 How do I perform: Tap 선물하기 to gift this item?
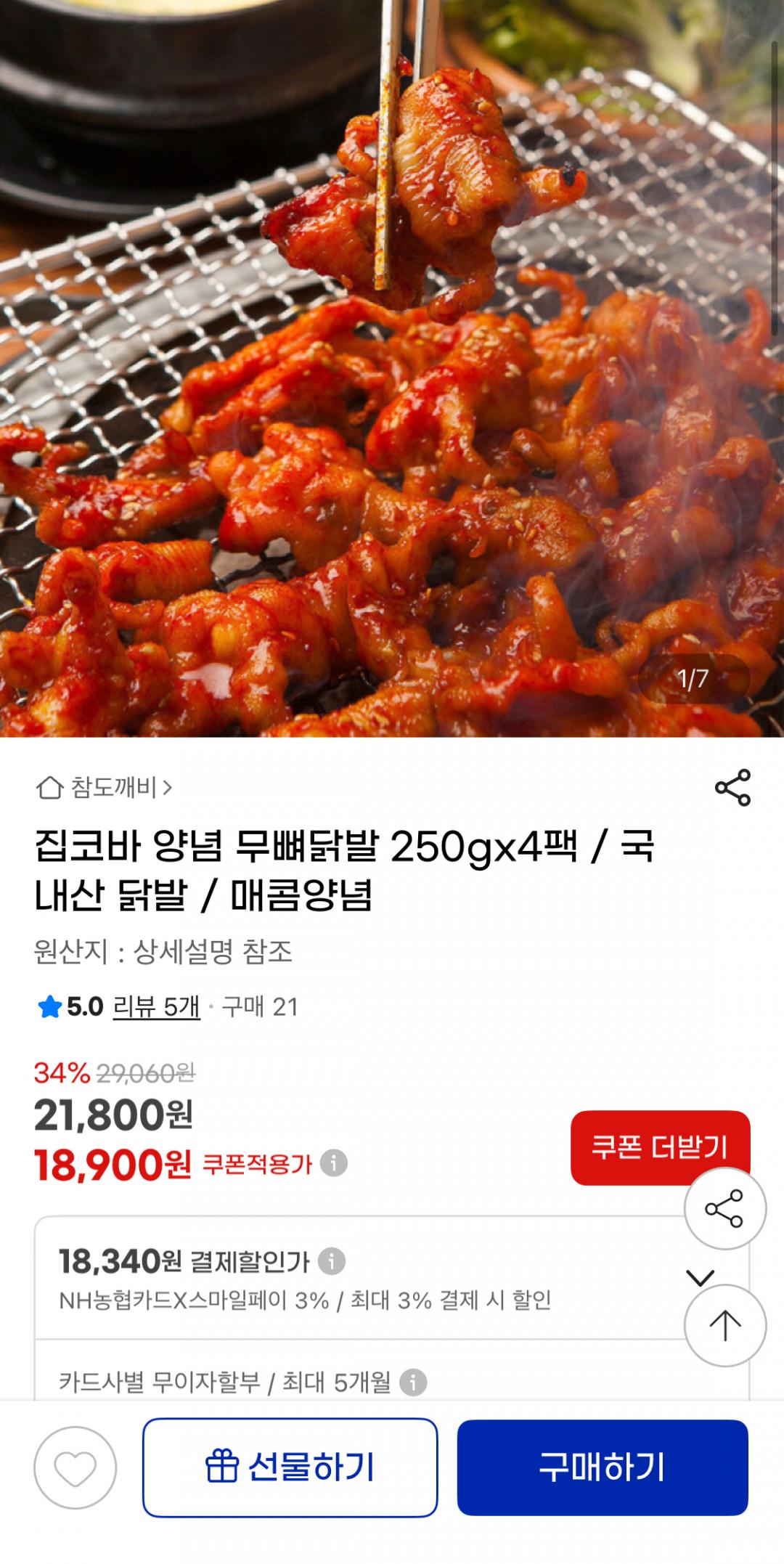[290, 1467]
